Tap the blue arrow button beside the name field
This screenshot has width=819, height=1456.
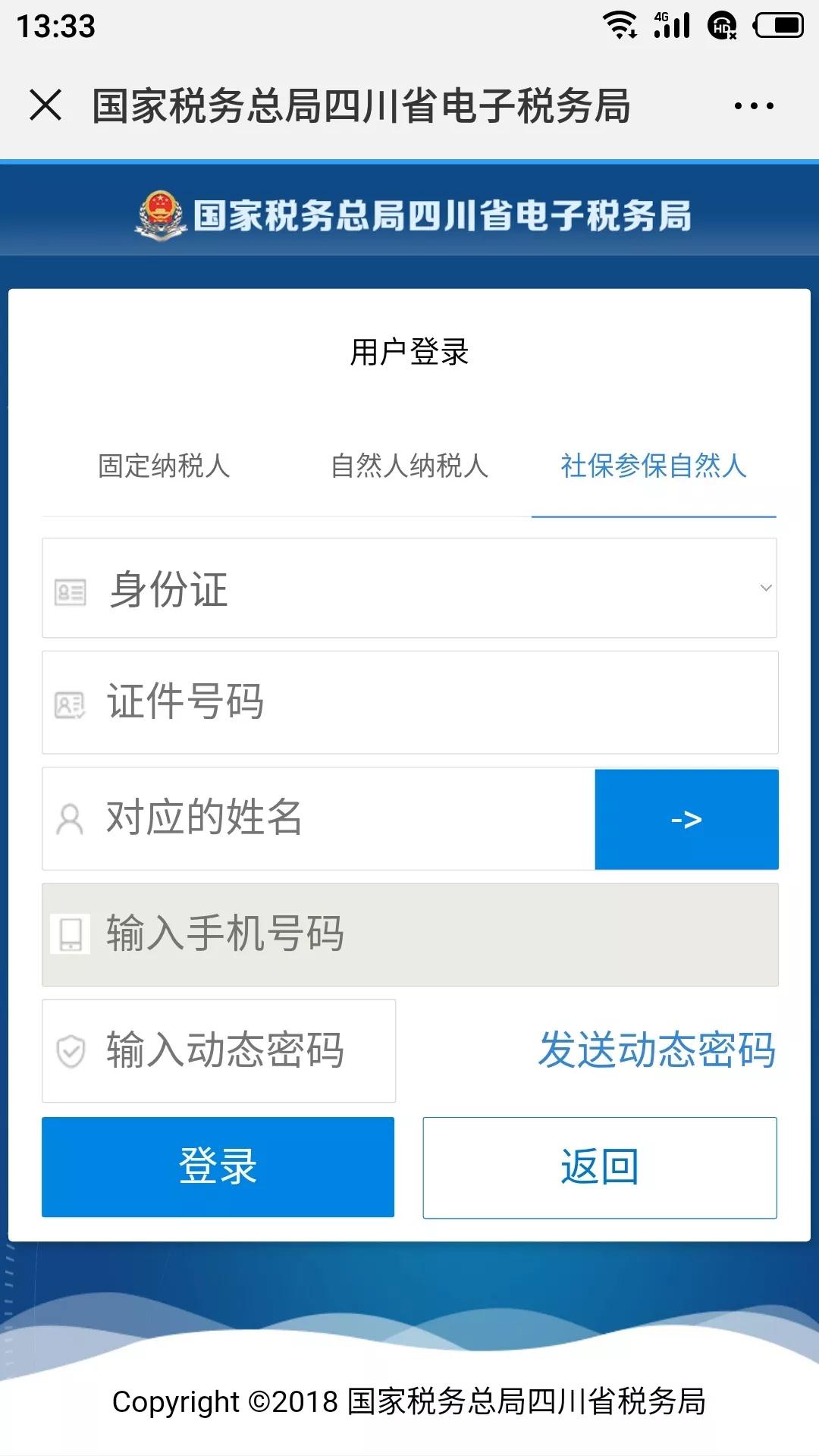687,819
